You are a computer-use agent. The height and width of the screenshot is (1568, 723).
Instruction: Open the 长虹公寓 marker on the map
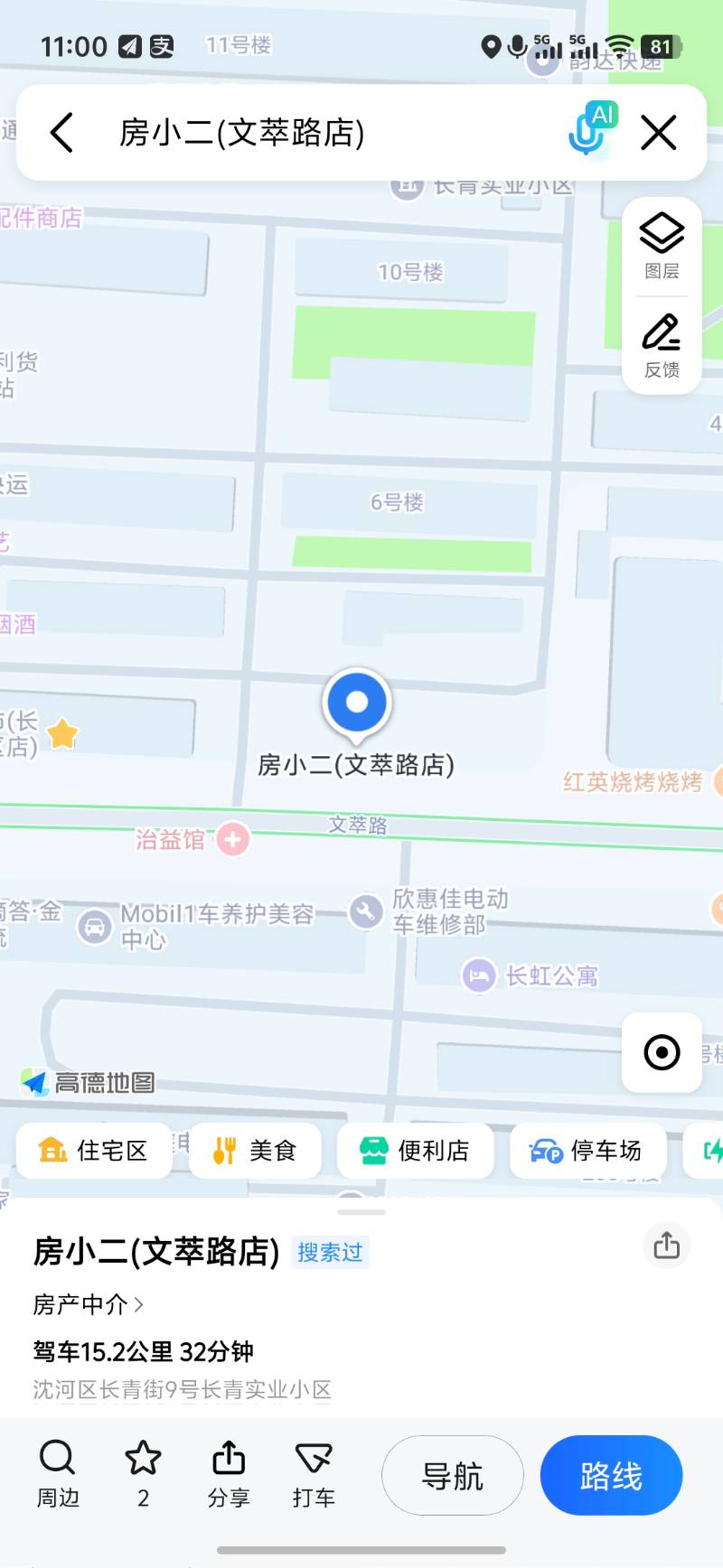click(x=531, y=975)
